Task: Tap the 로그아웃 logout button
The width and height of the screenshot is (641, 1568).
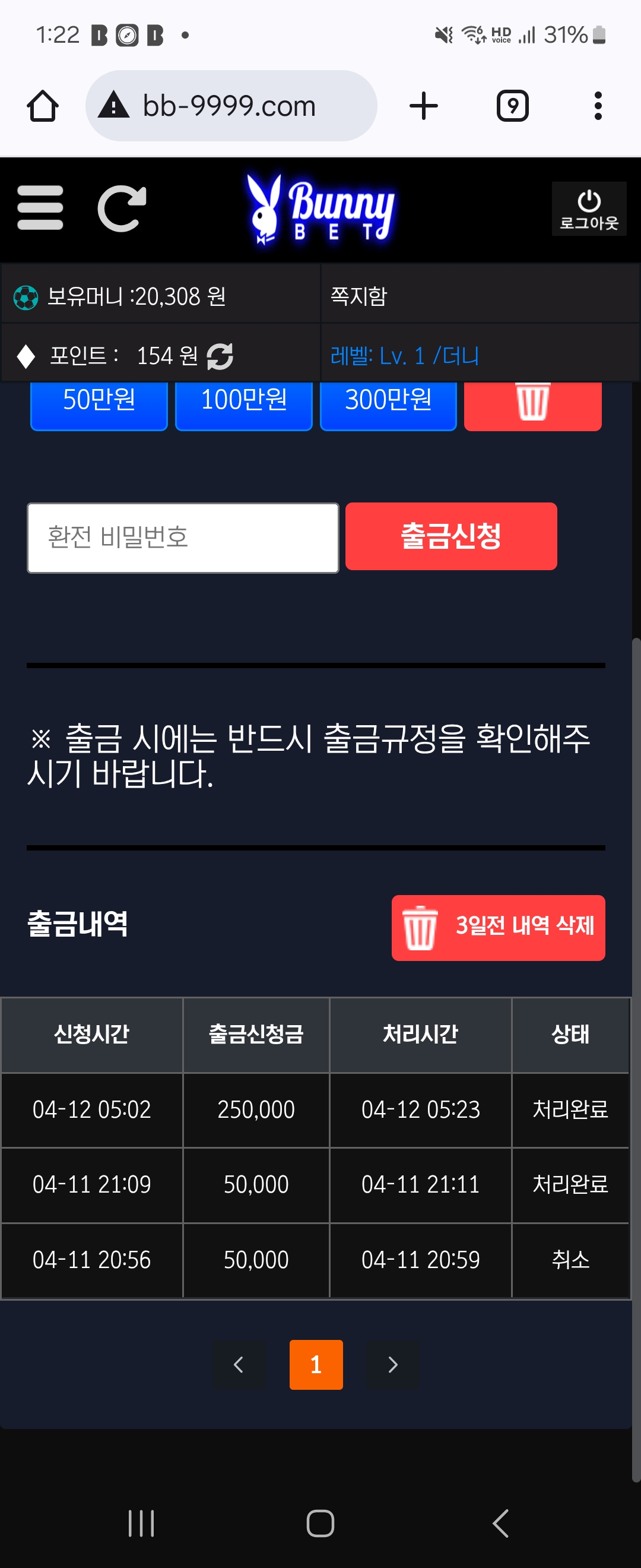Action: pyautogui.click(x=589, y=209)
